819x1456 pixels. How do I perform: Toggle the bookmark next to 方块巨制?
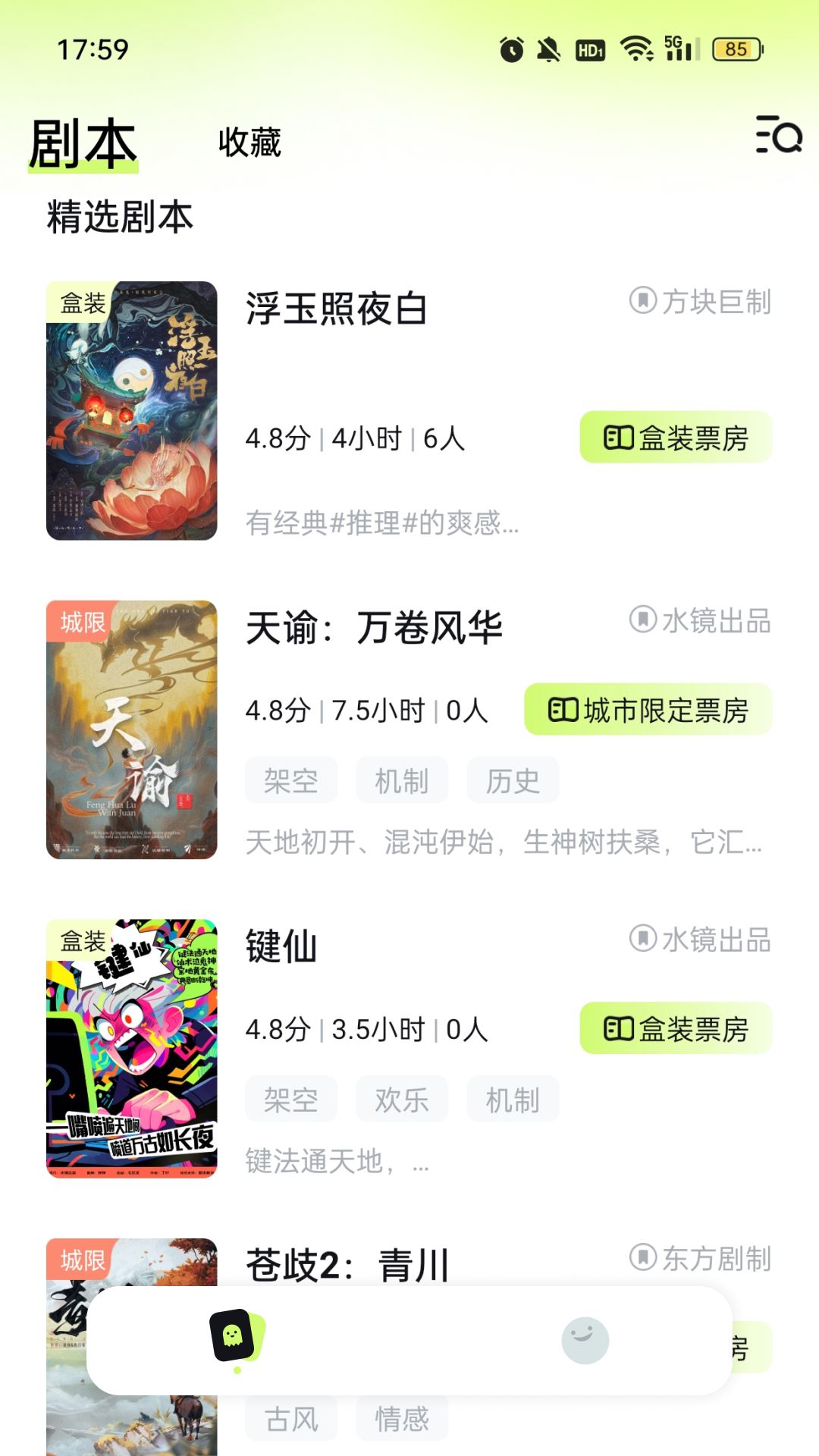pyautogui.click(x=642, y=302)
